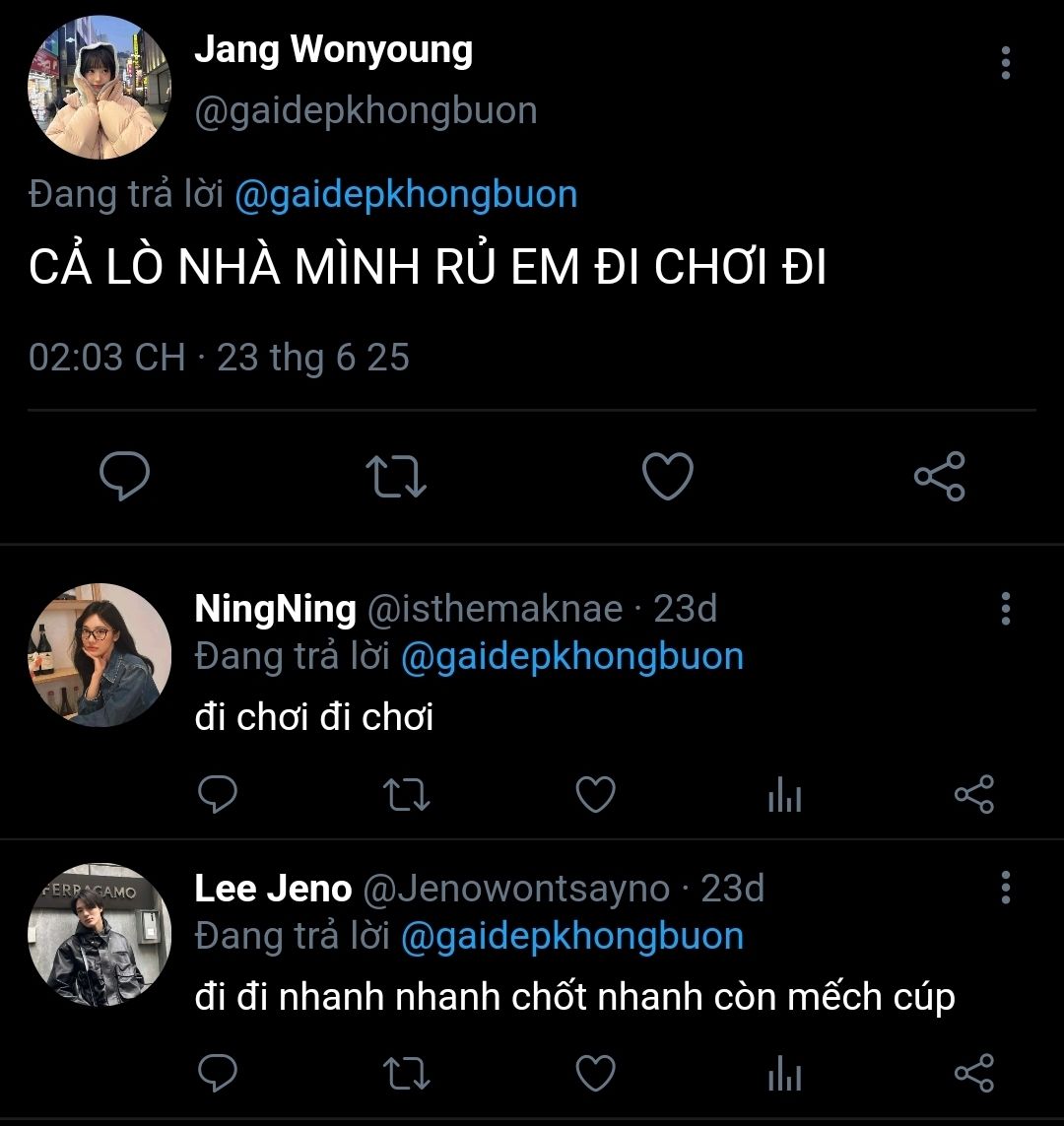The image size is (1064, 1126).
Task: Open the @gaidepkhongbuon link in Jang Wonyoung's tweet
Action: [x=406, y=194]
